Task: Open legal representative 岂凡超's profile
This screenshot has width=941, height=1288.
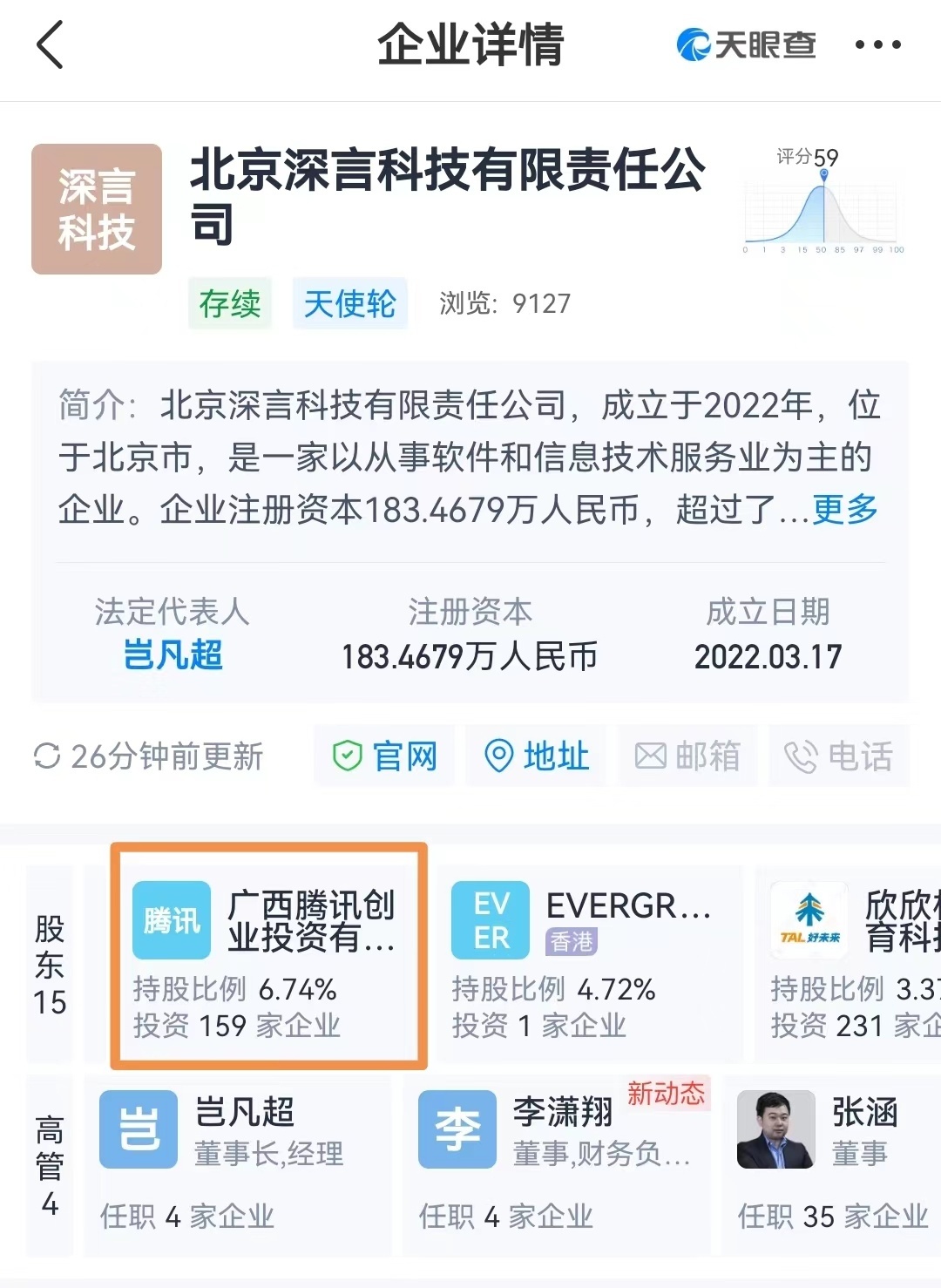Action: (x=173, y=655)
